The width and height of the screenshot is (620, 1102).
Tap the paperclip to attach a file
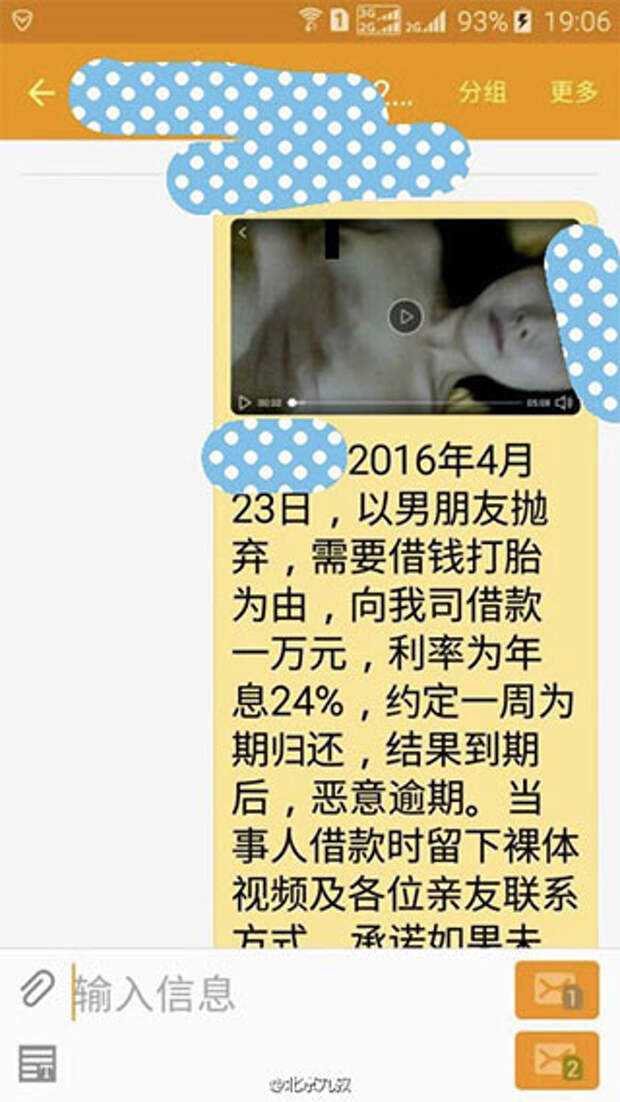click(37, 989)
